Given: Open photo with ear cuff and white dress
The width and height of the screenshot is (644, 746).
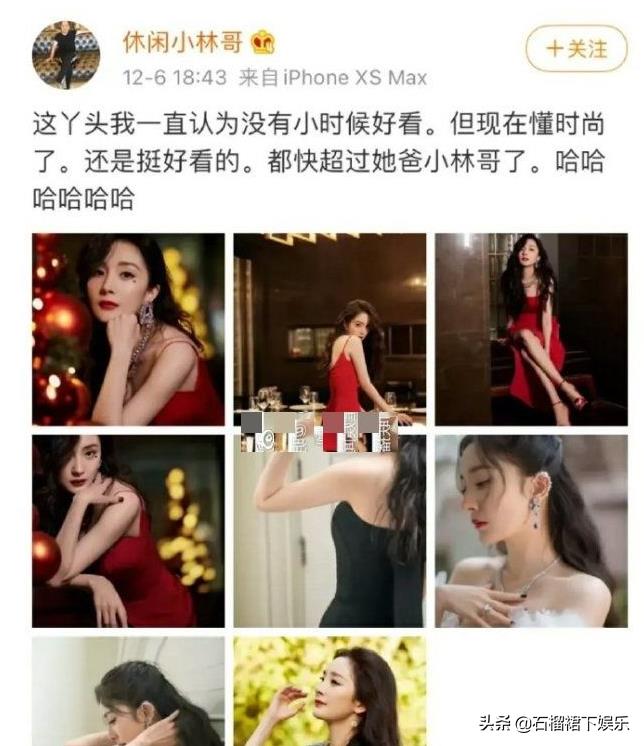Looking at the screenshot, I should tap(530, 531).
